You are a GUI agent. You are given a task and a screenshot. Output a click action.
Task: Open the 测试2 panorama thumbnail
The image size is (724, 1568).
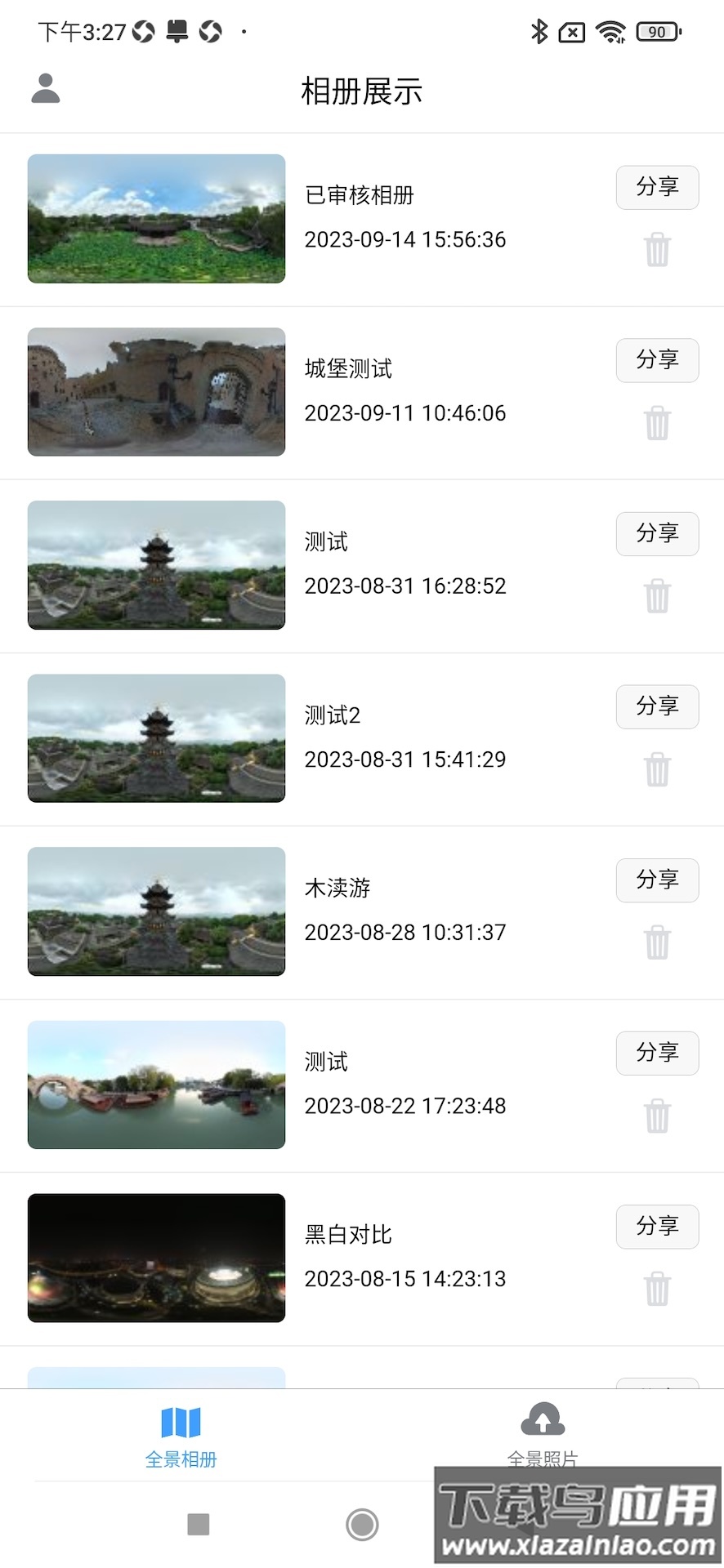pyautogui.click(x=156, y=738)
